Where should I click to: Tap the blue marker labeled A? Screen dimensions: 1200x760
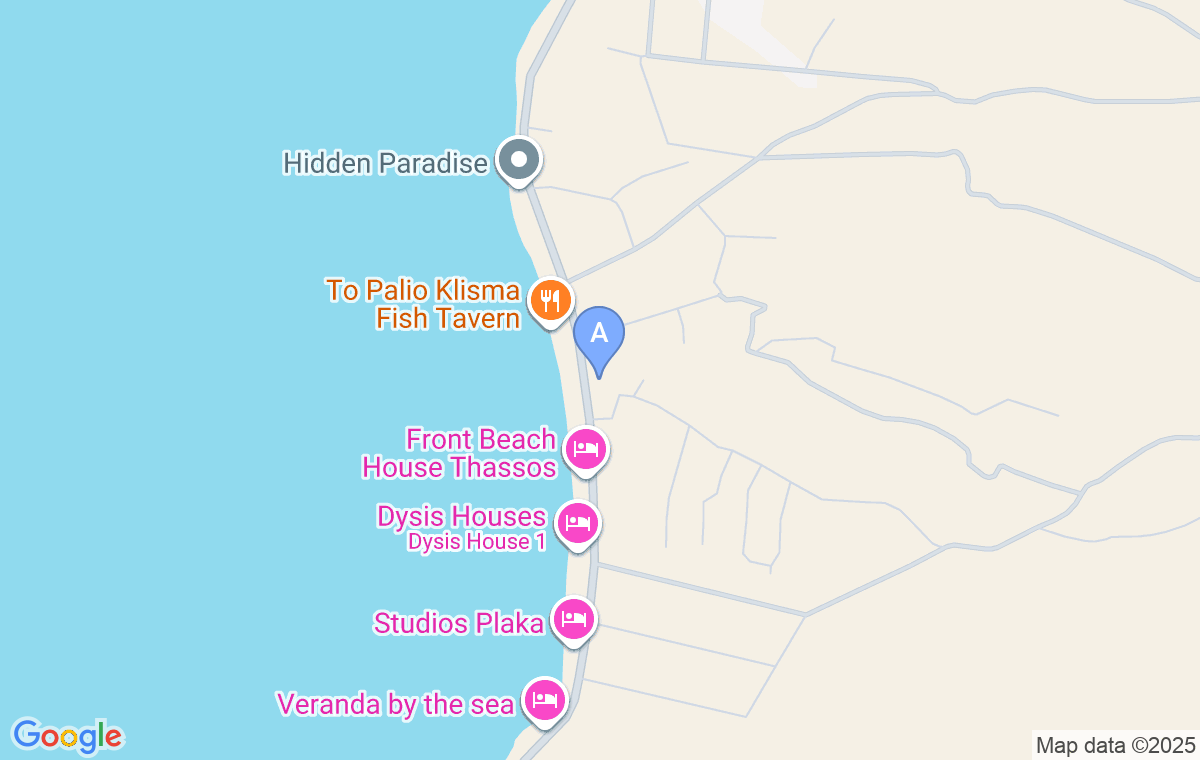pyautogui.click(x=599, y=334)
